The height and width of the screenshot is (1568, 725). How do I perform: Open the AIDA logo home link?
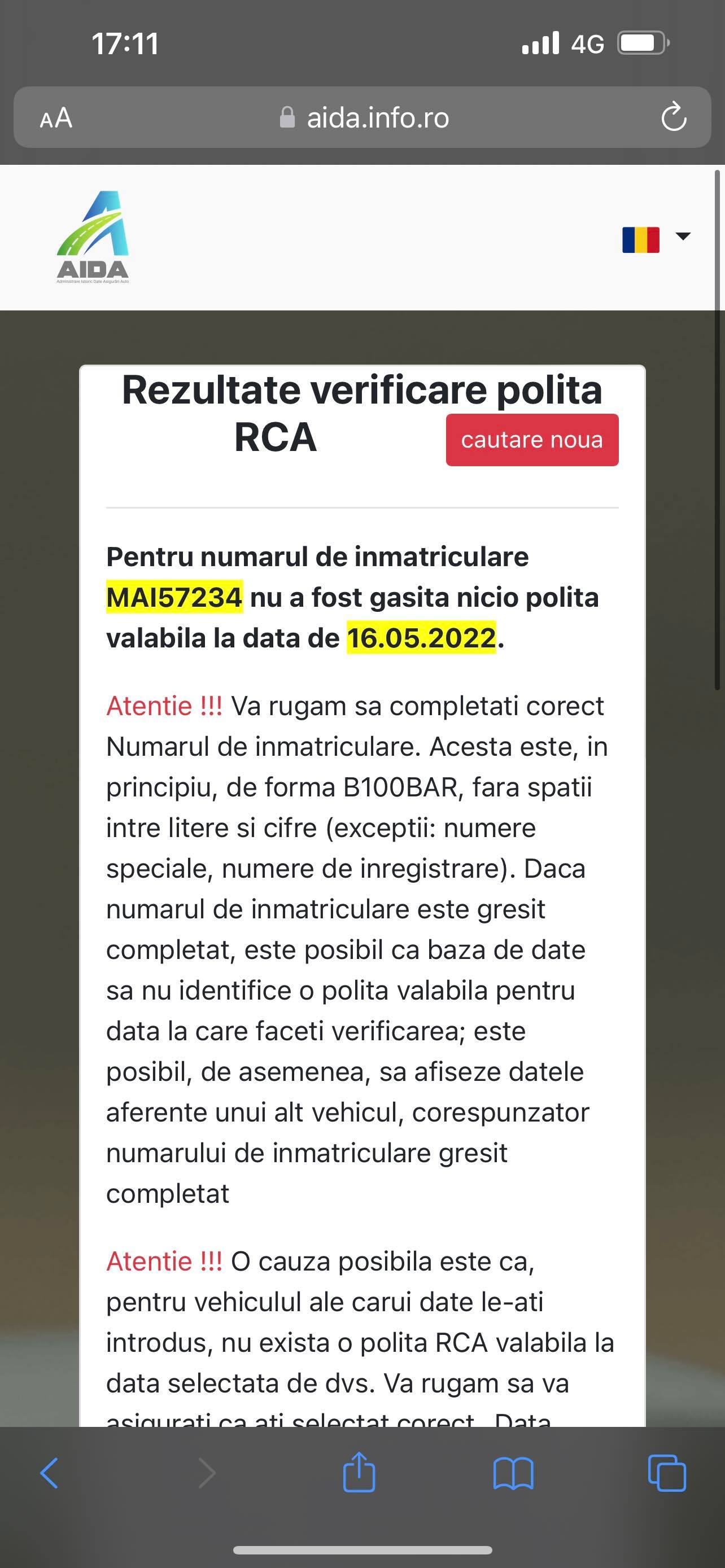coord(93,237)
